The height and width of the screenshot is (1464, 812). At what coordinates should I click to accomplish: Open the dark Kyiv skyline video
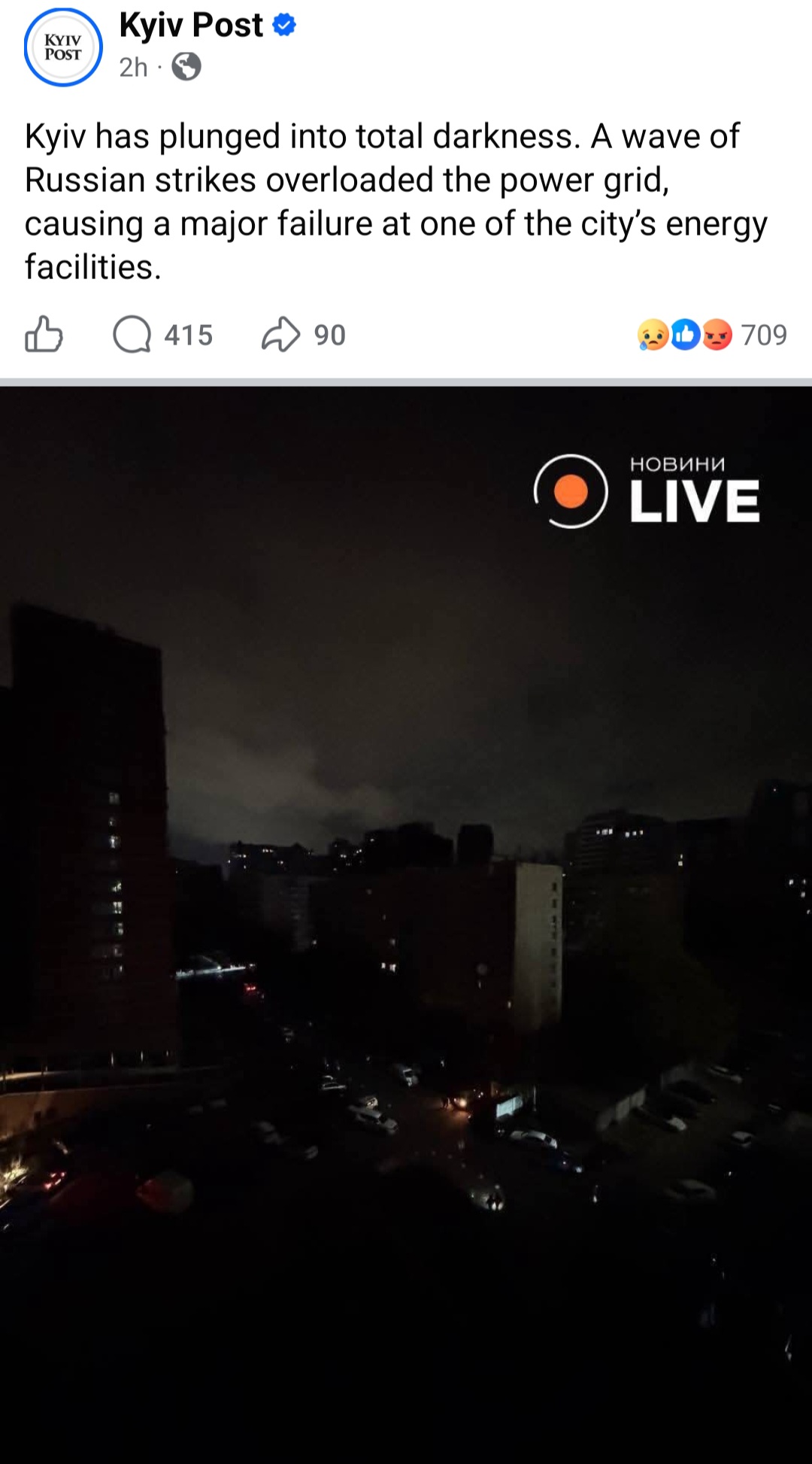406,903
